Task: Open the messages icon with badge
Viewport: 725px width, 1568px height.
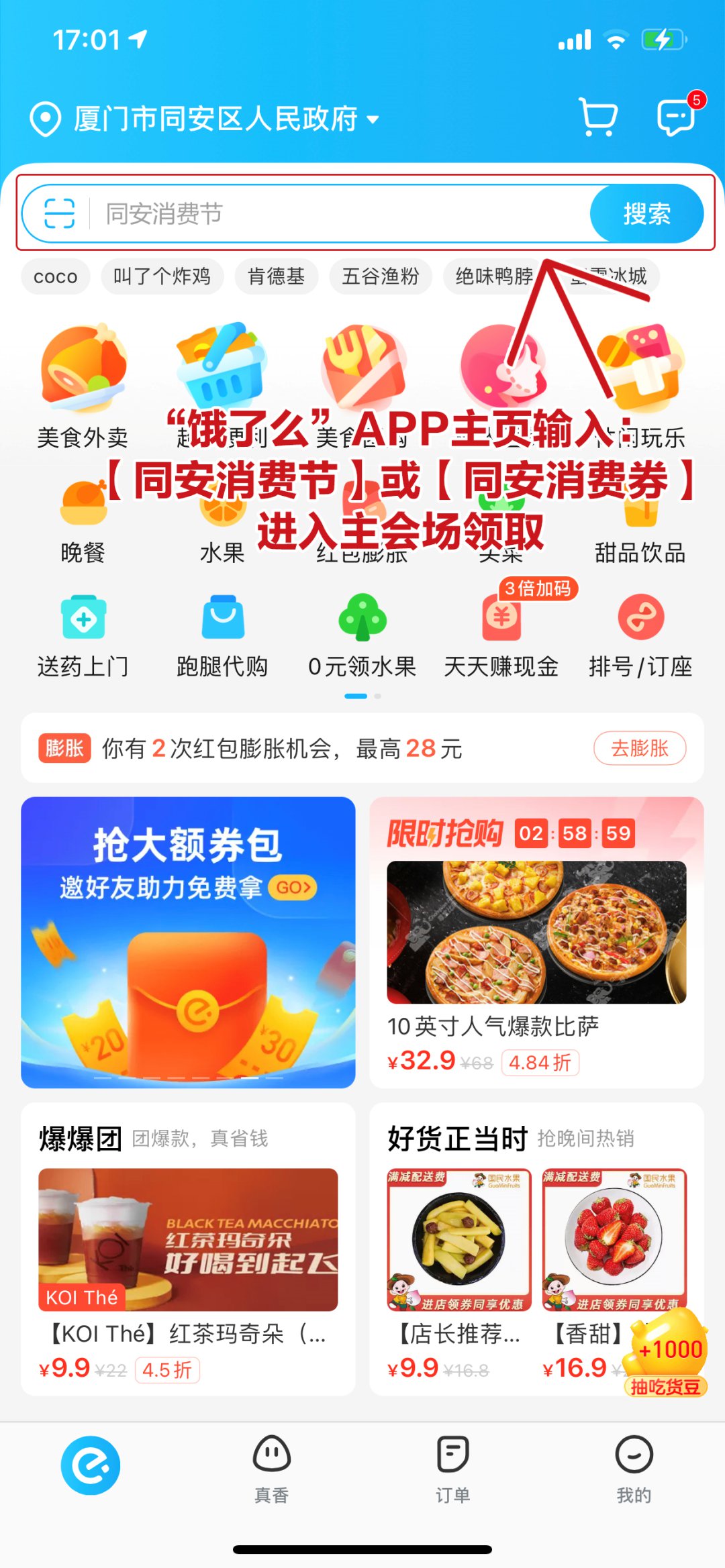Action: tap(677, 118)
